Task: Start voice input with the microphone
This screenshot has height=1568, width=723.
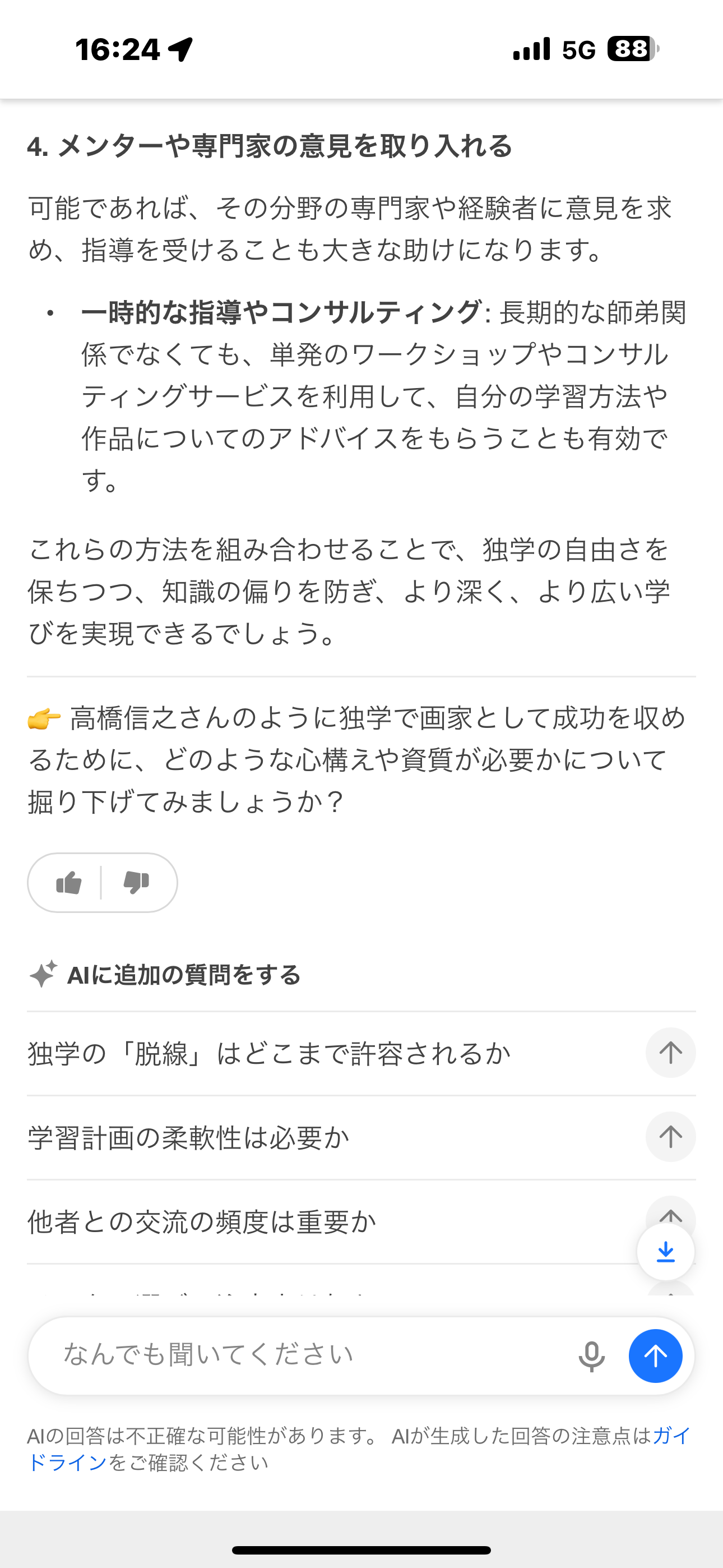Action: (591, 1356)
